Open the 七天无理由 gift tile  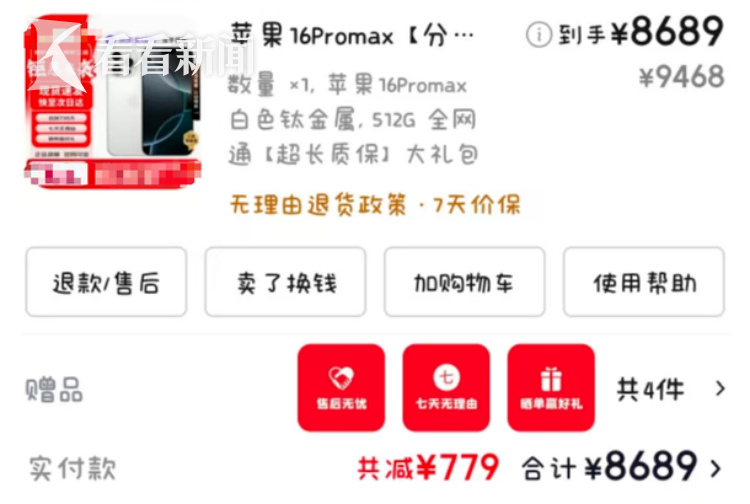click(446, 388)
